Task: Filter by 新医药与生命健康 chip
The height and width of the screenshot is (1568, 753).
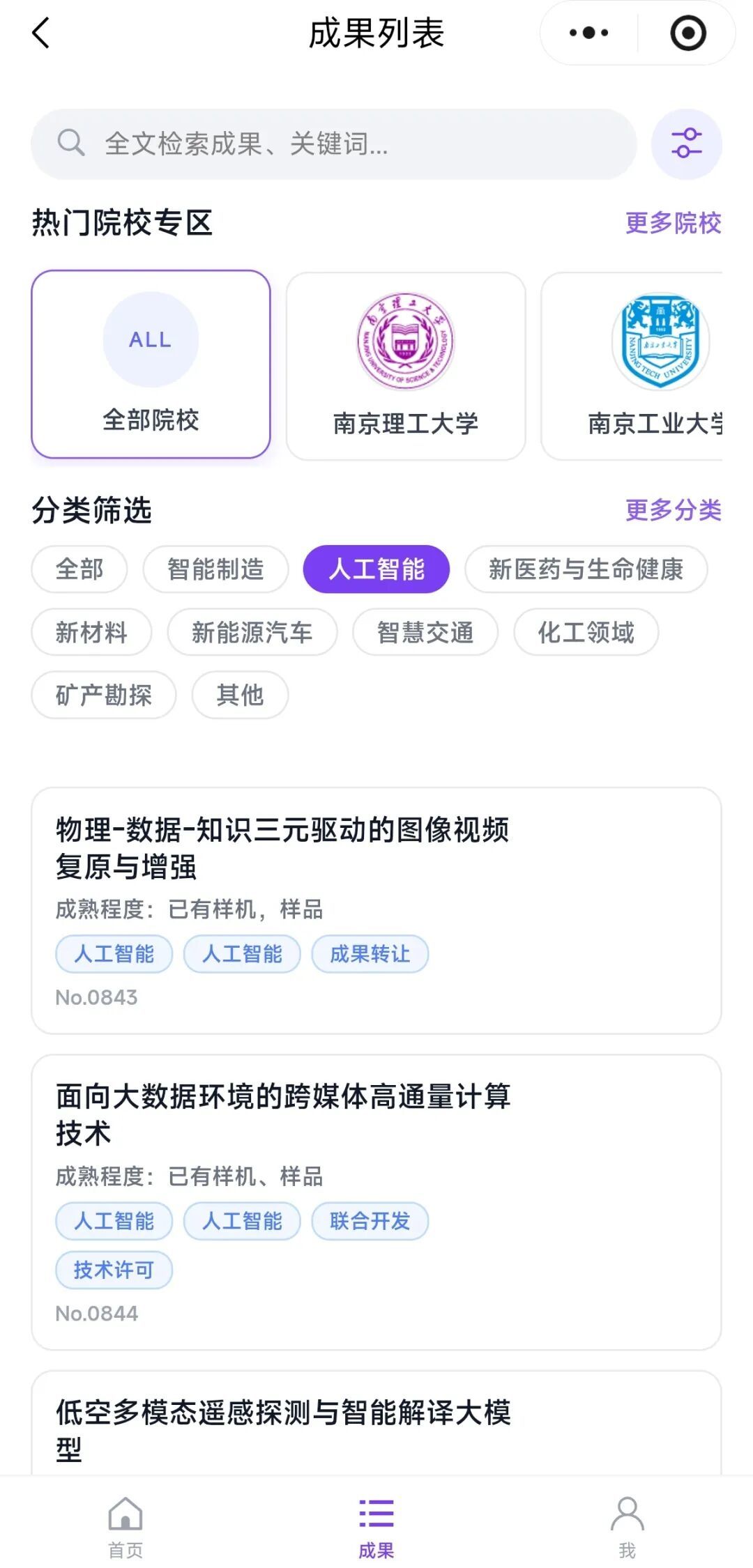Action: (586, 569)
